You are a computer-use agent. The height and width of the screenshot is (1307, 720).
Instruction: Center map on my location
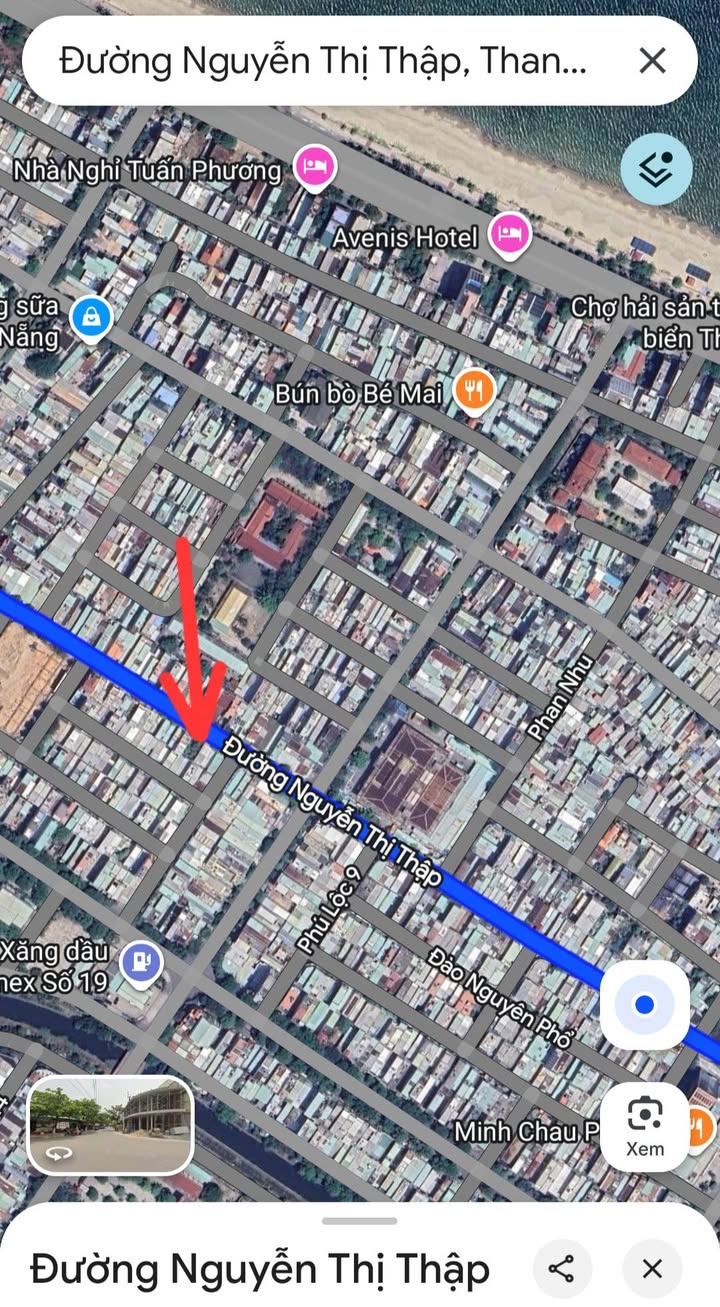[x=645, y=1005]
